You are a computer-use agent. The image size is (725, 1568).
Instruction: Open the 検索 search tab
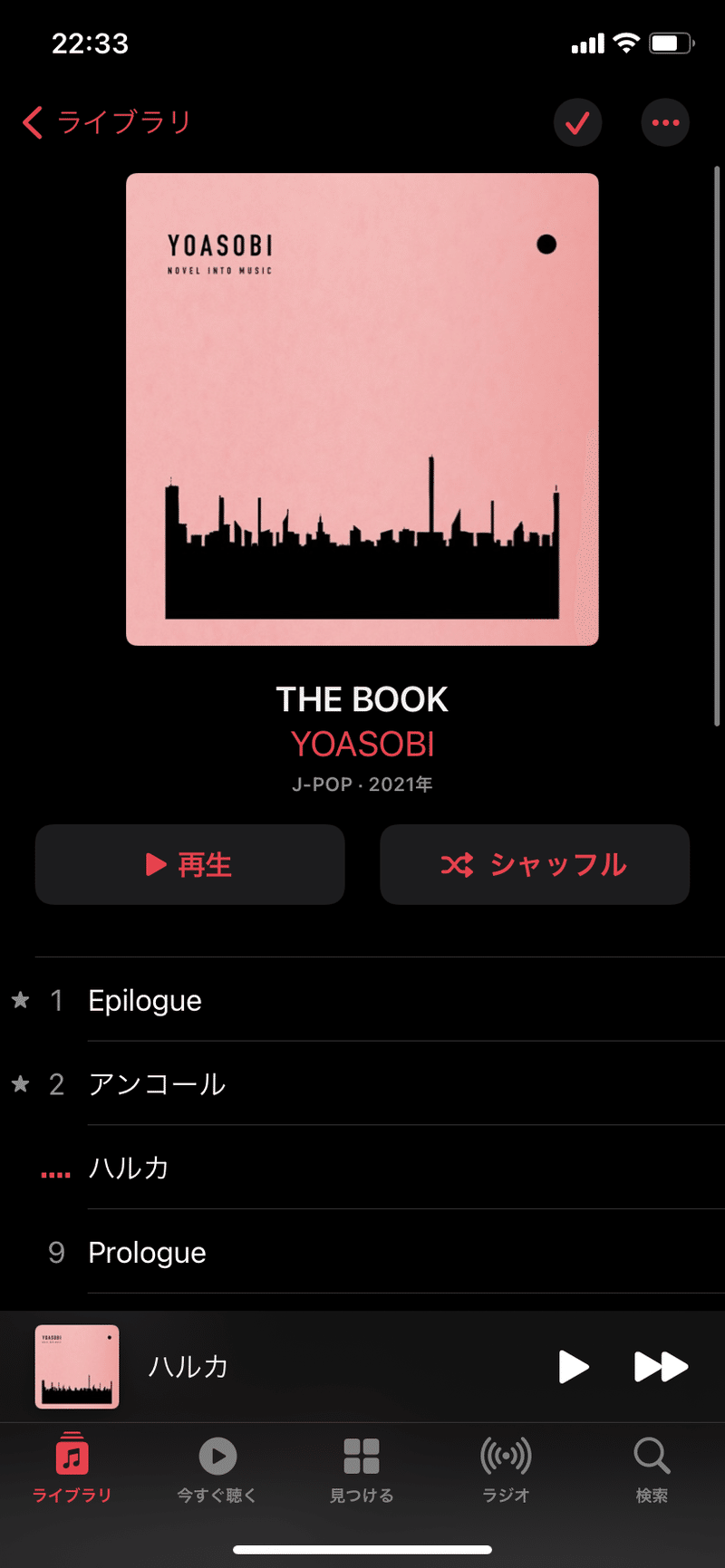click(x=652, y=1470)
